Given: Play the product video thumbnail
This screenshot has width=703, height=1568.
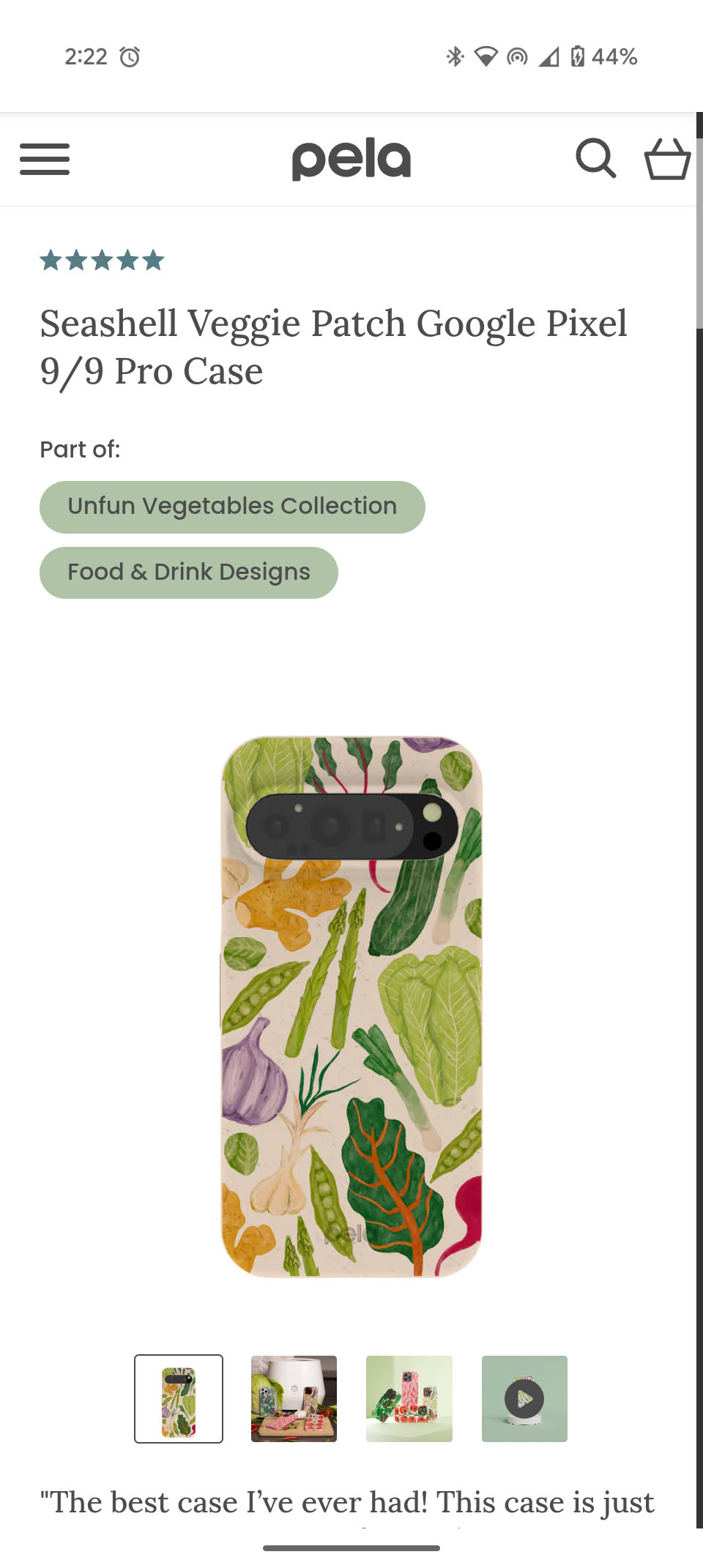Looking at the screenshot, I should pyautogui.click(x=524, y=1399).
